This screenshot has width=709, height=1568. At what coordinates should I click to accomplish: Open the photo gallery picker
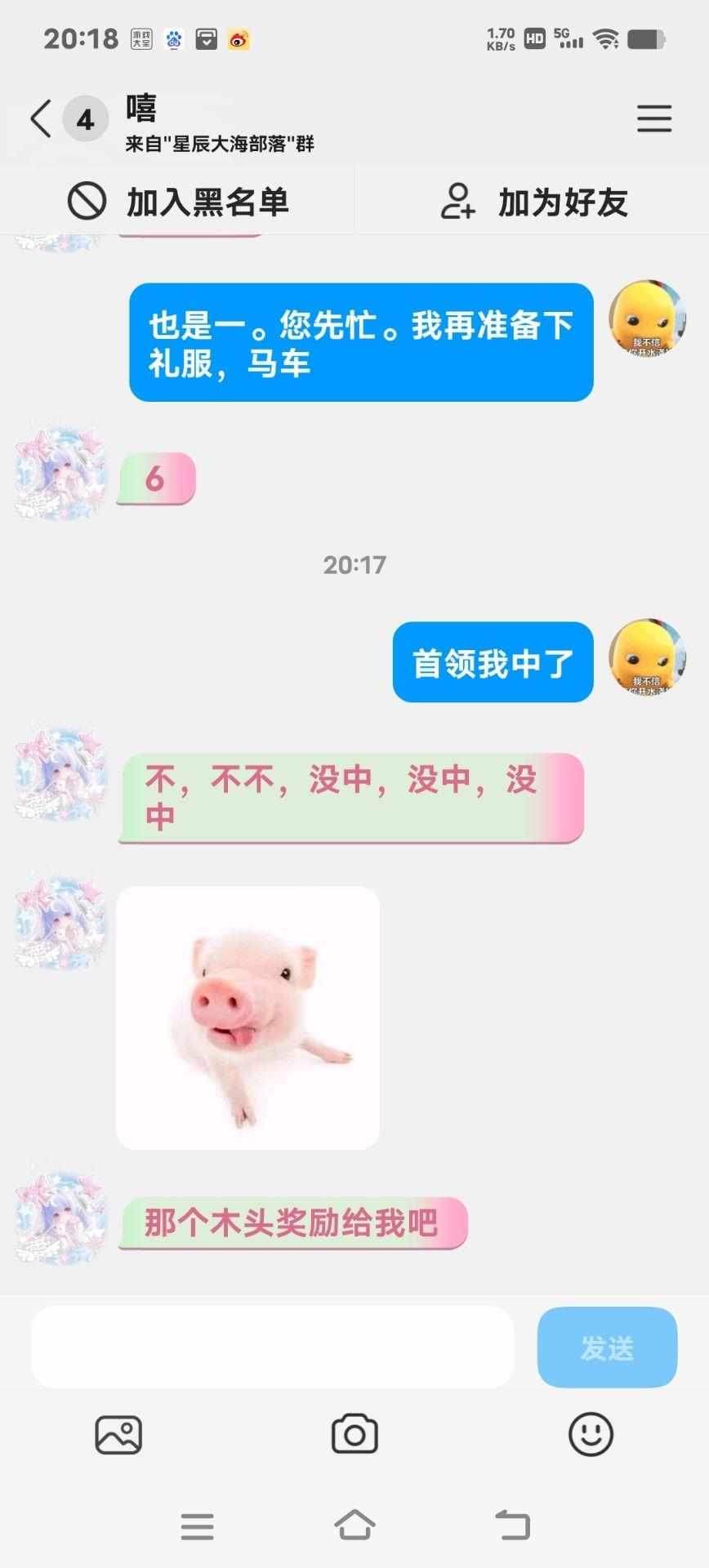(118, 1435)
